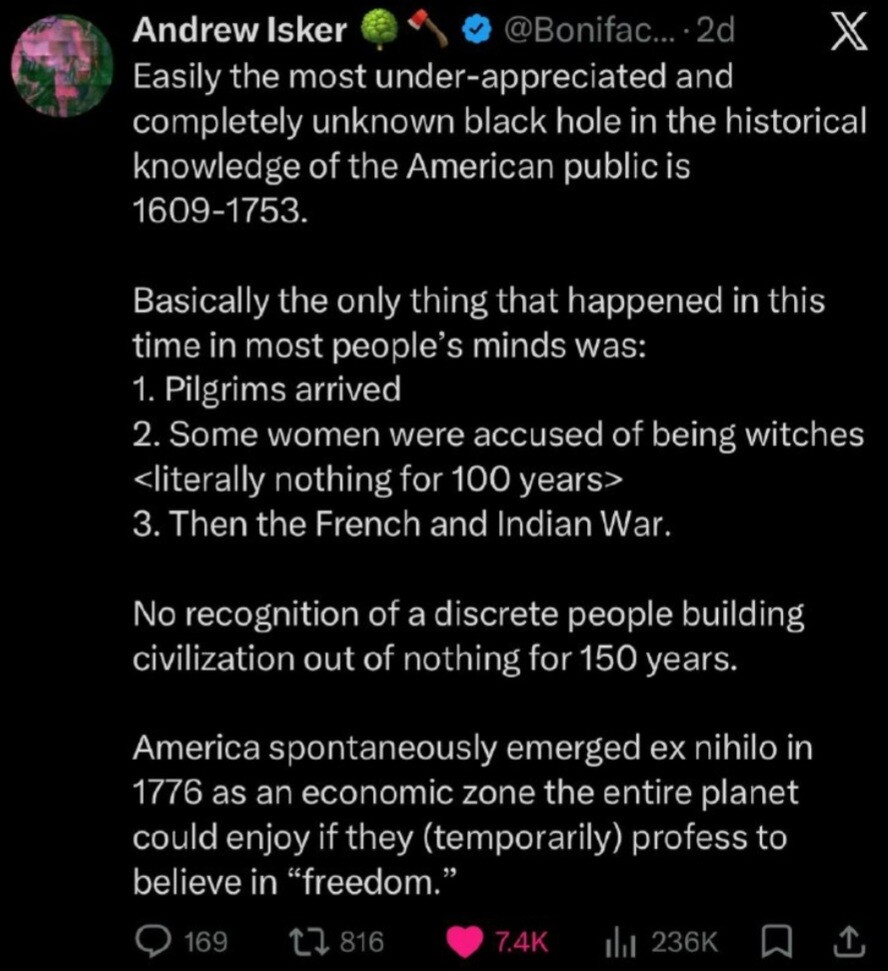This screenshot has width=888, height=971.
Task: Share Andrew Isker's post
Action: pyautogui.click(x=848, y=941)
